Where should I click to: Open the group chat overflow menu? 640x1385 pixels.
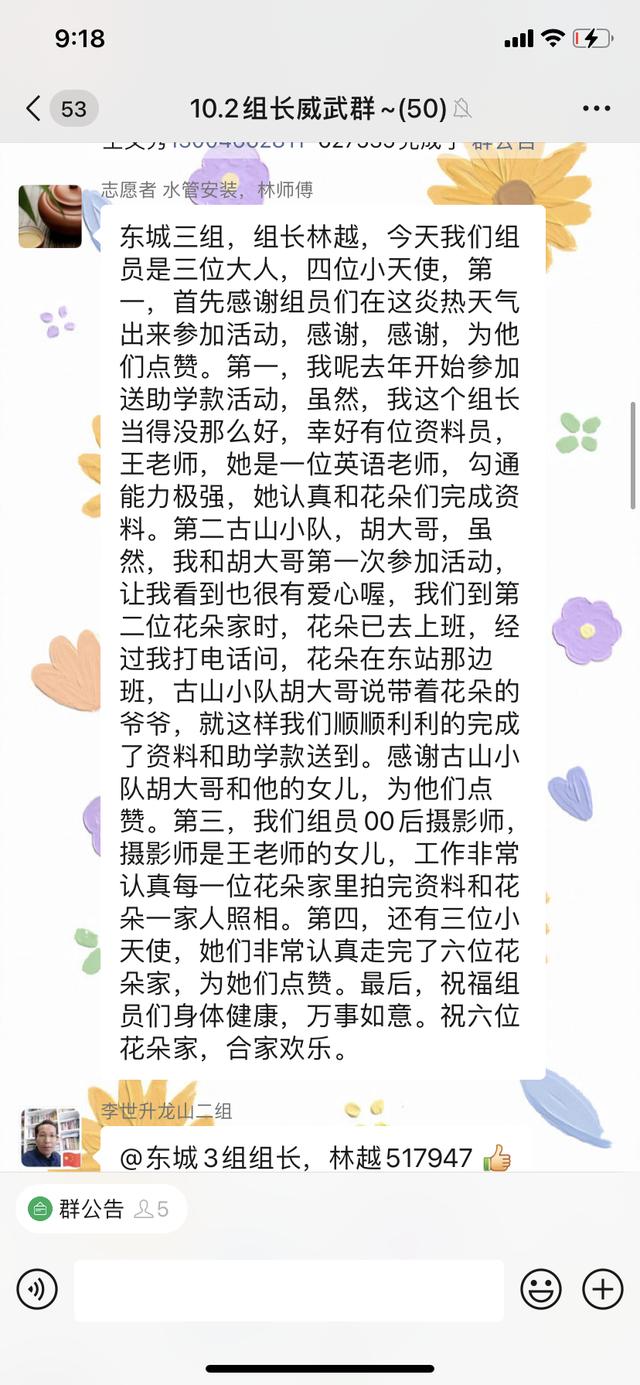[596, 108]
